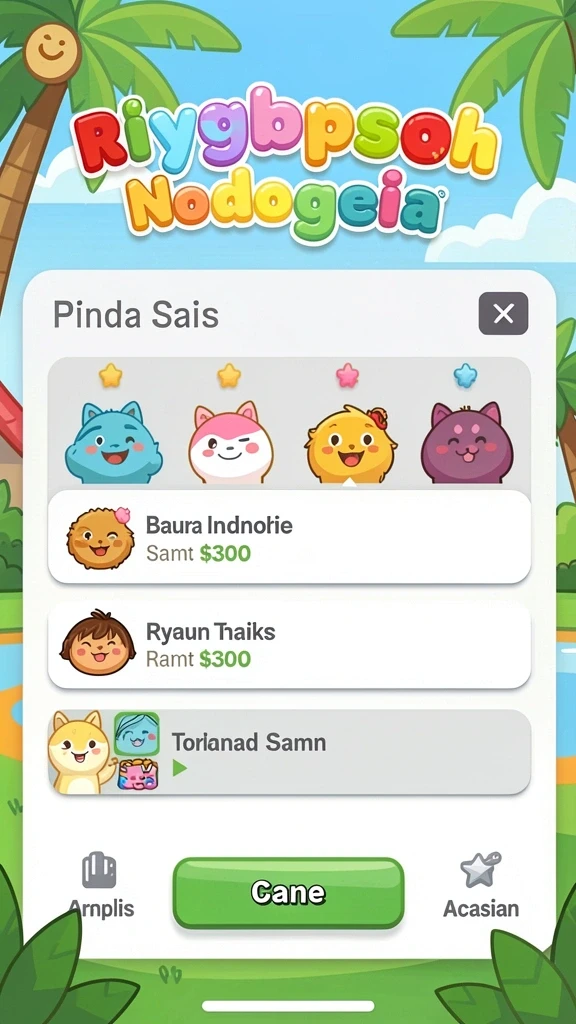Open Arnplis at the bottom left

click(x=101, y=885)
